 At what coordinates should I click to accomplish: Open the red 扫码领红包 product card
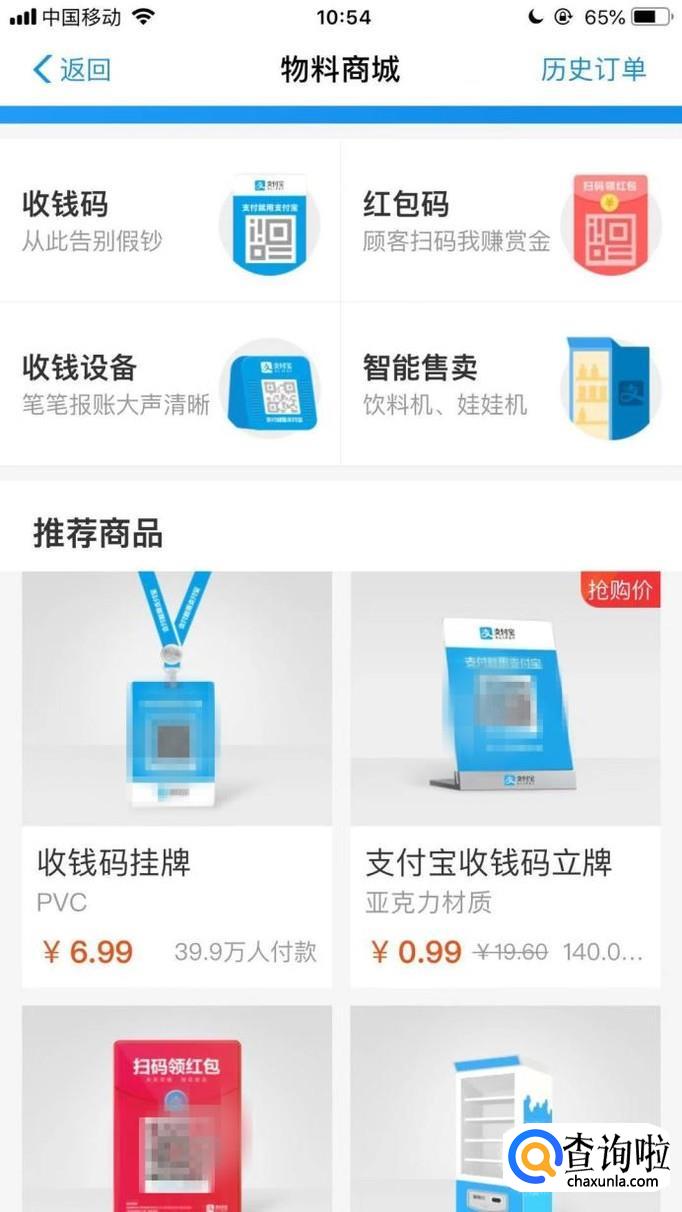[177, 1110]
